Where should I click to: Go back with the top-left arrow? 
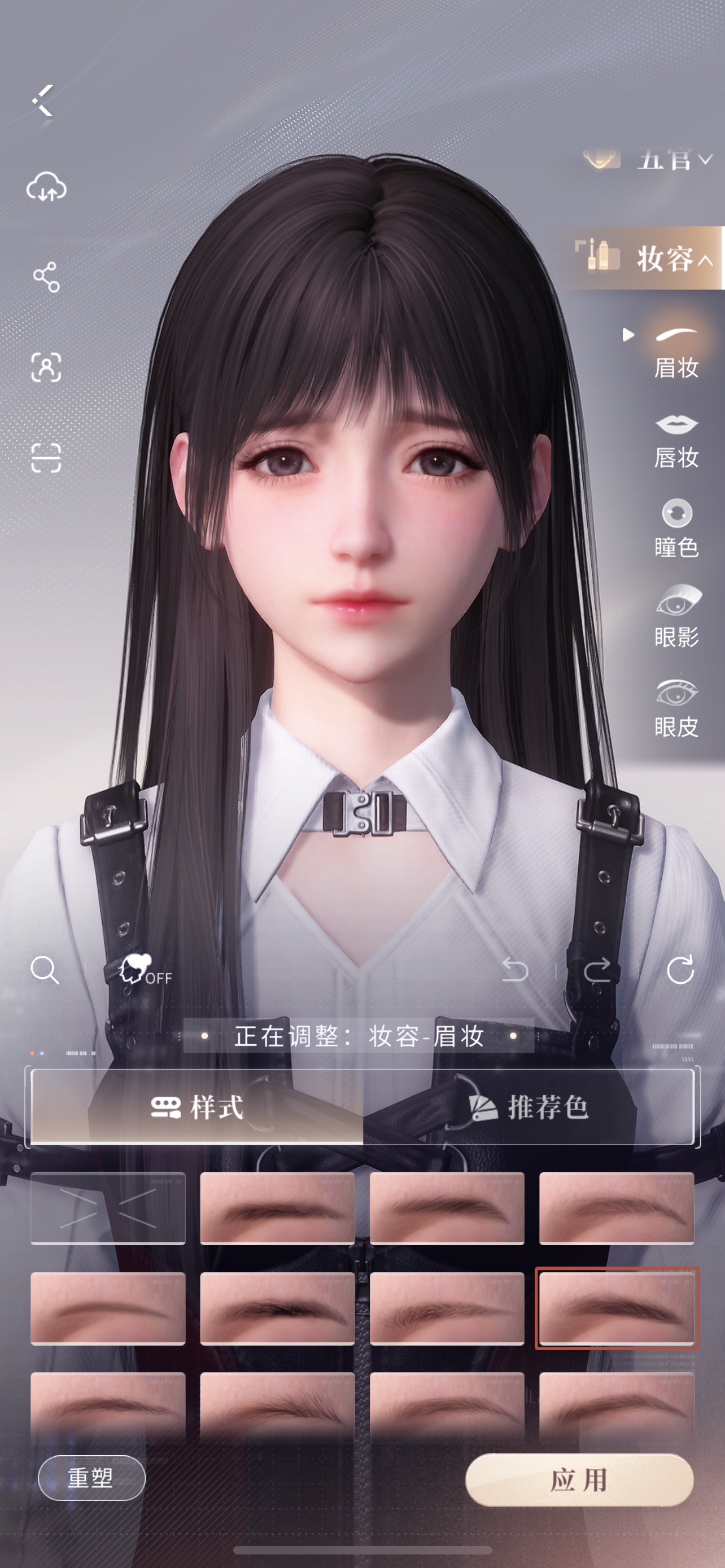[x=43, y=100]
